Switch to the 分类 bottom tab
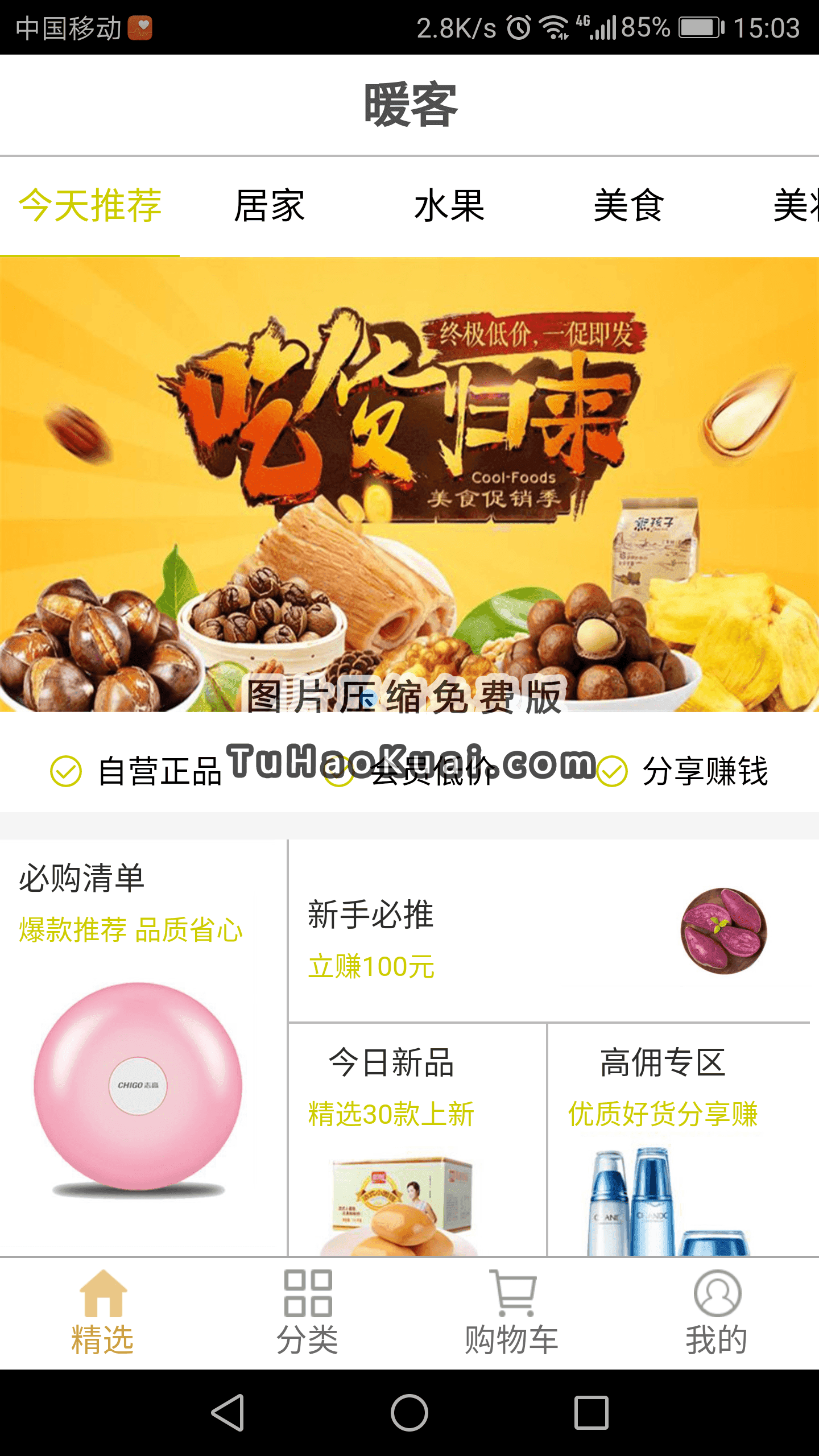 click(307, 1313)
